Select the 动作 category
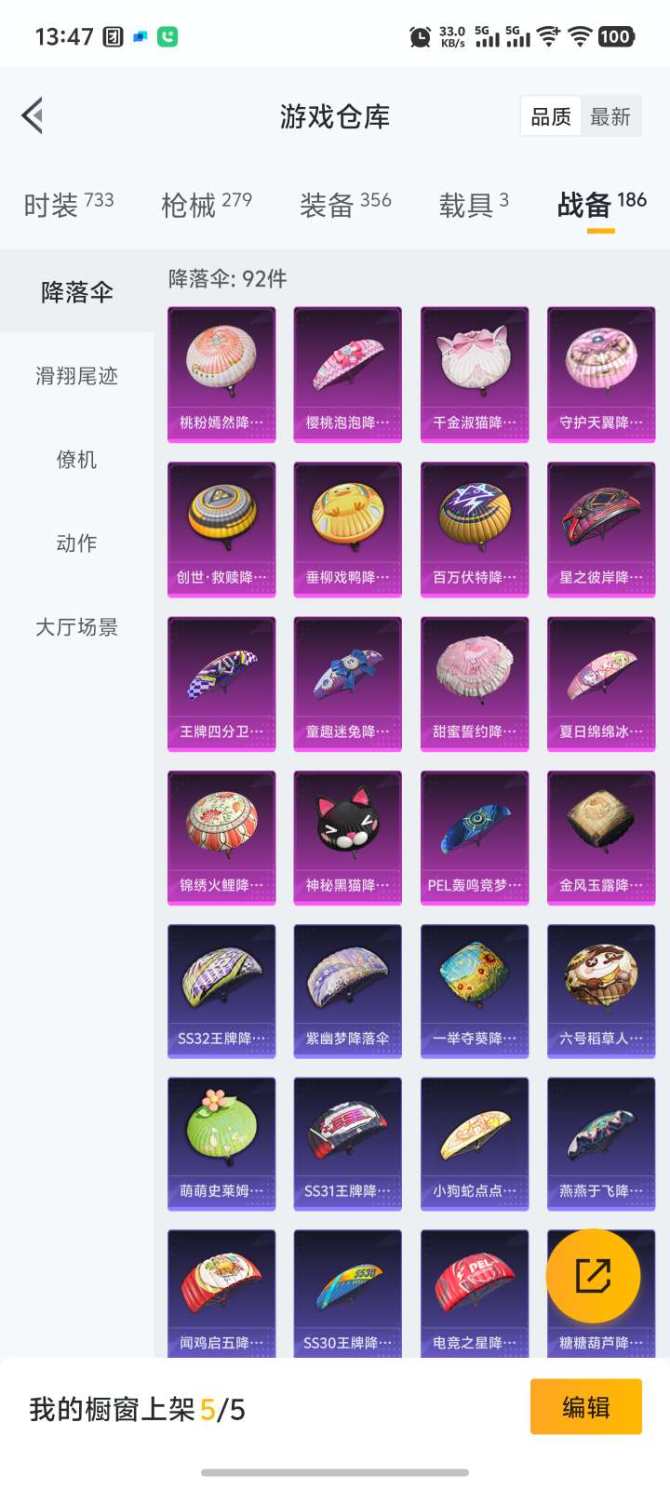Viewport: 670px width, 1489px height. pos(77,543)
